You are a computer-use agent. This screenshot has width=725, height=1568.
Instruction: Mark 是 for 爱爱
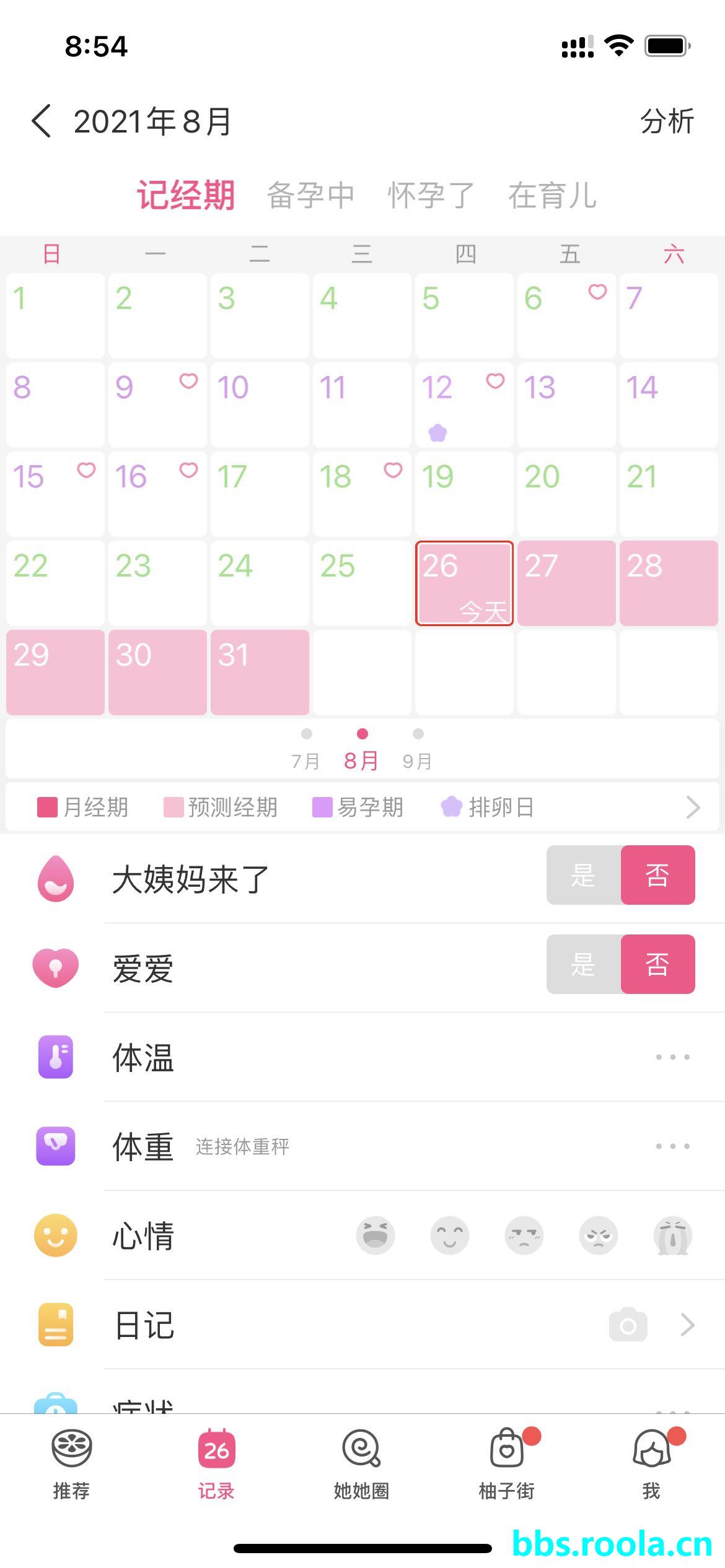pos(583,964)
